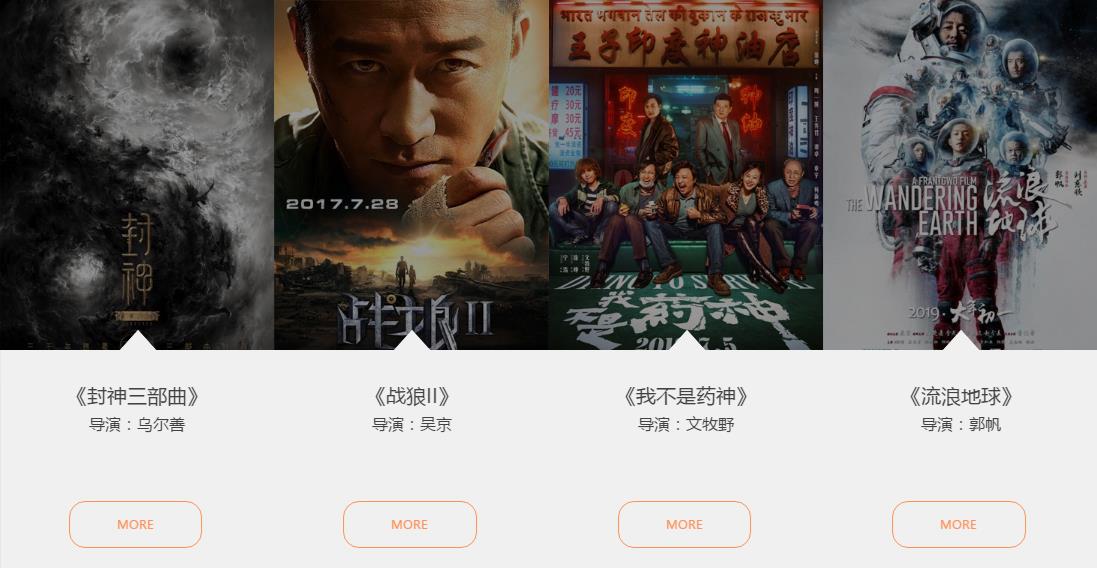Screen dimensions: 1097x568
Task: View the 我不是药神 poster card
Action: point(685,175)
